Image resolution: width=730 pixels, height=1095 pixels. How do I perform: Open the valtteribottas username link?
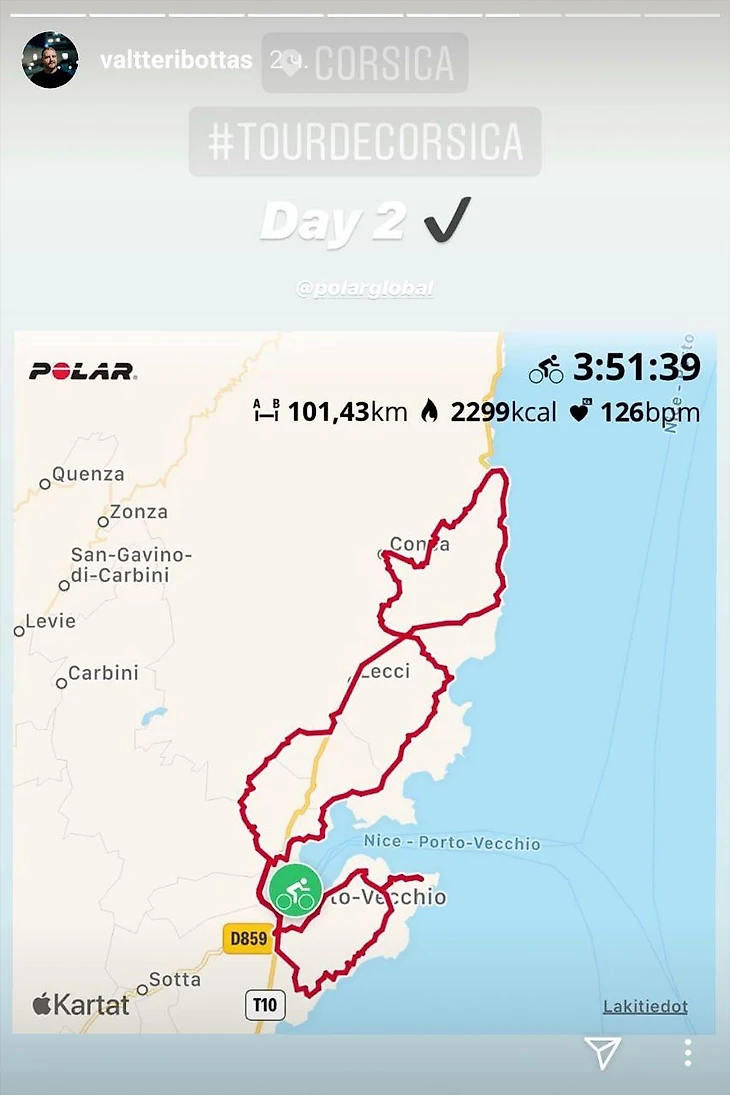click(x=177, y=60)
